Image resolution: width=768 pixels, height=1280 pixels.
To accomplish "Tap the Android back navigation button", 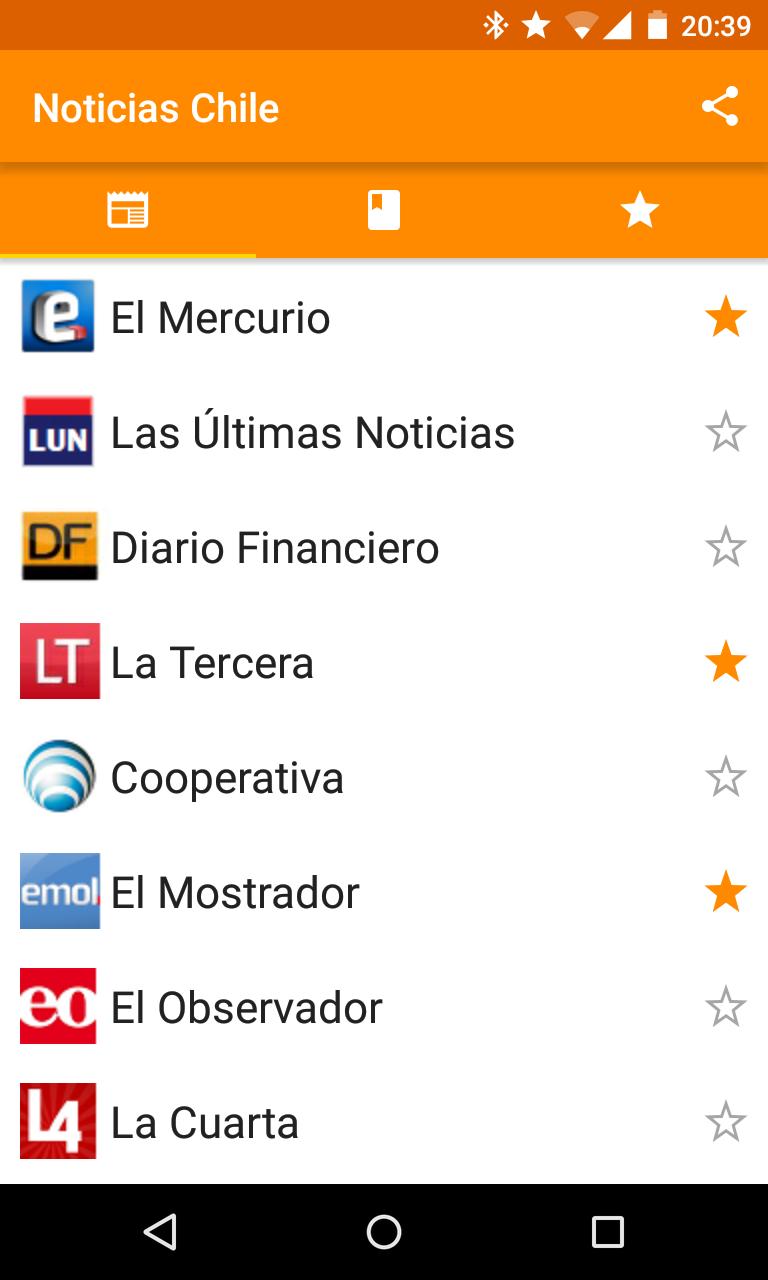I will [159, 1232].
